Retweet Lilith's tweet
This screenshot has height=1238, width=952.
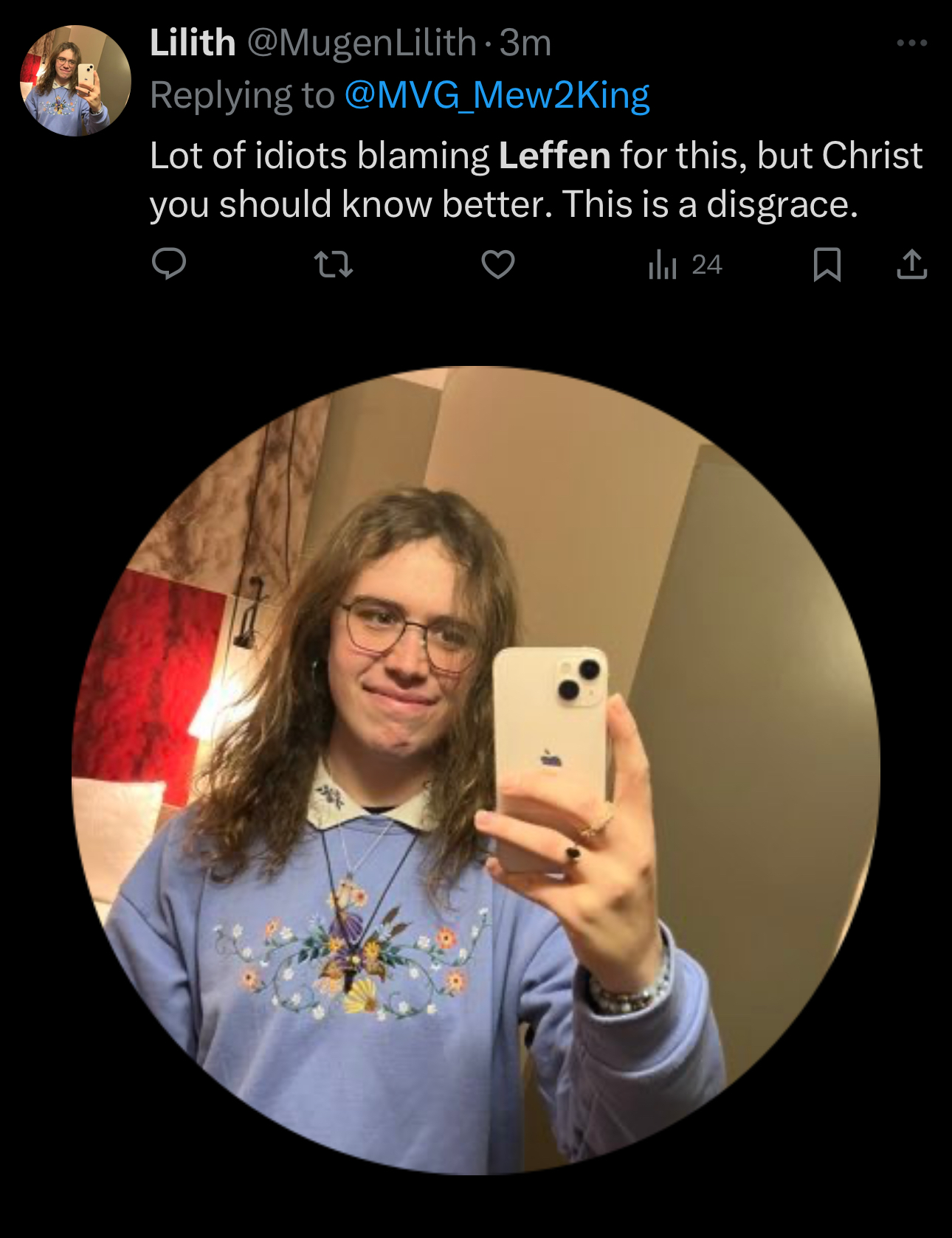333,264
